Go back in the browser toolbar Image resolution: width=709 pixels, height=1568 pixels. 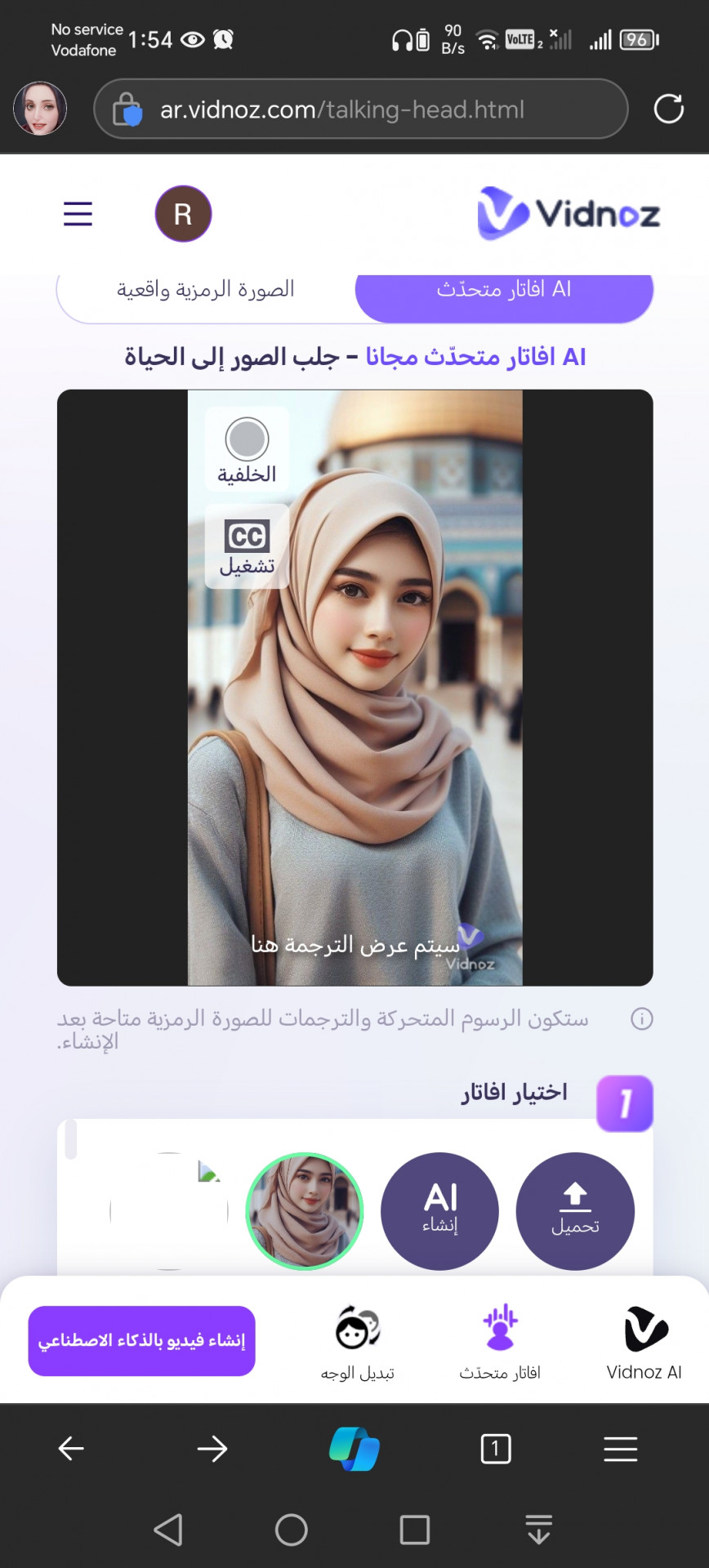coord(71,1449)
